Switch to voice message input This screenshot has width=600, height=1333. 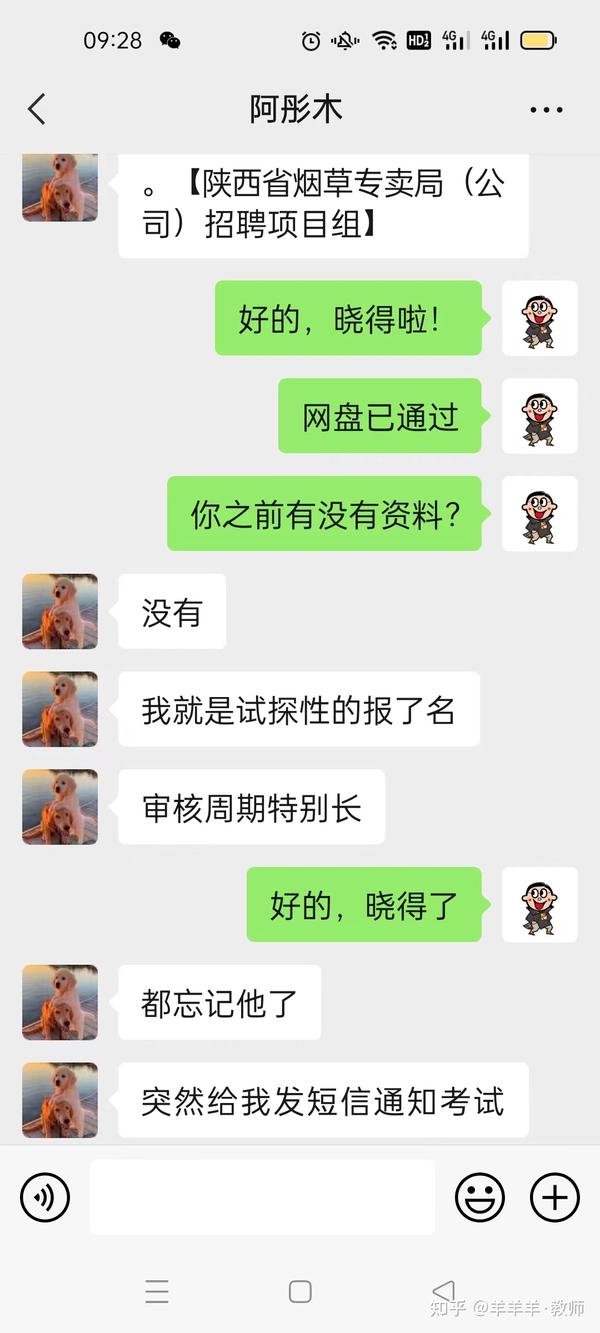tap(45, 1197)
